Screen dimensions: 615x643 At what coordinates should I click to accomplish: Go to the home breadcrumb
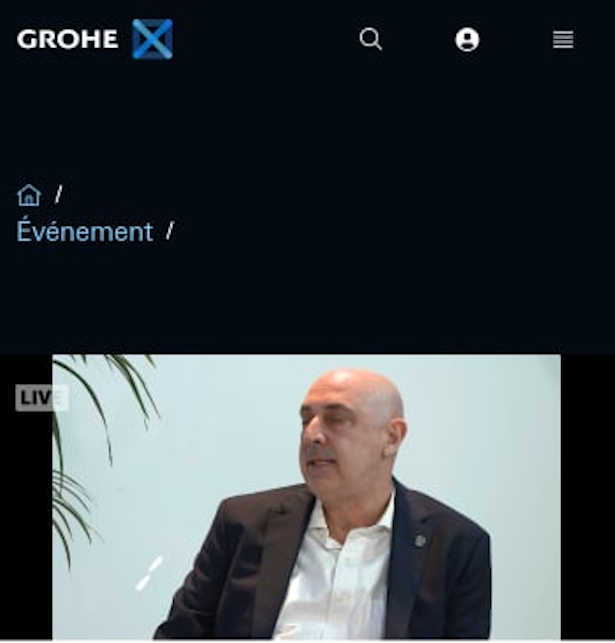click(29, 195)
